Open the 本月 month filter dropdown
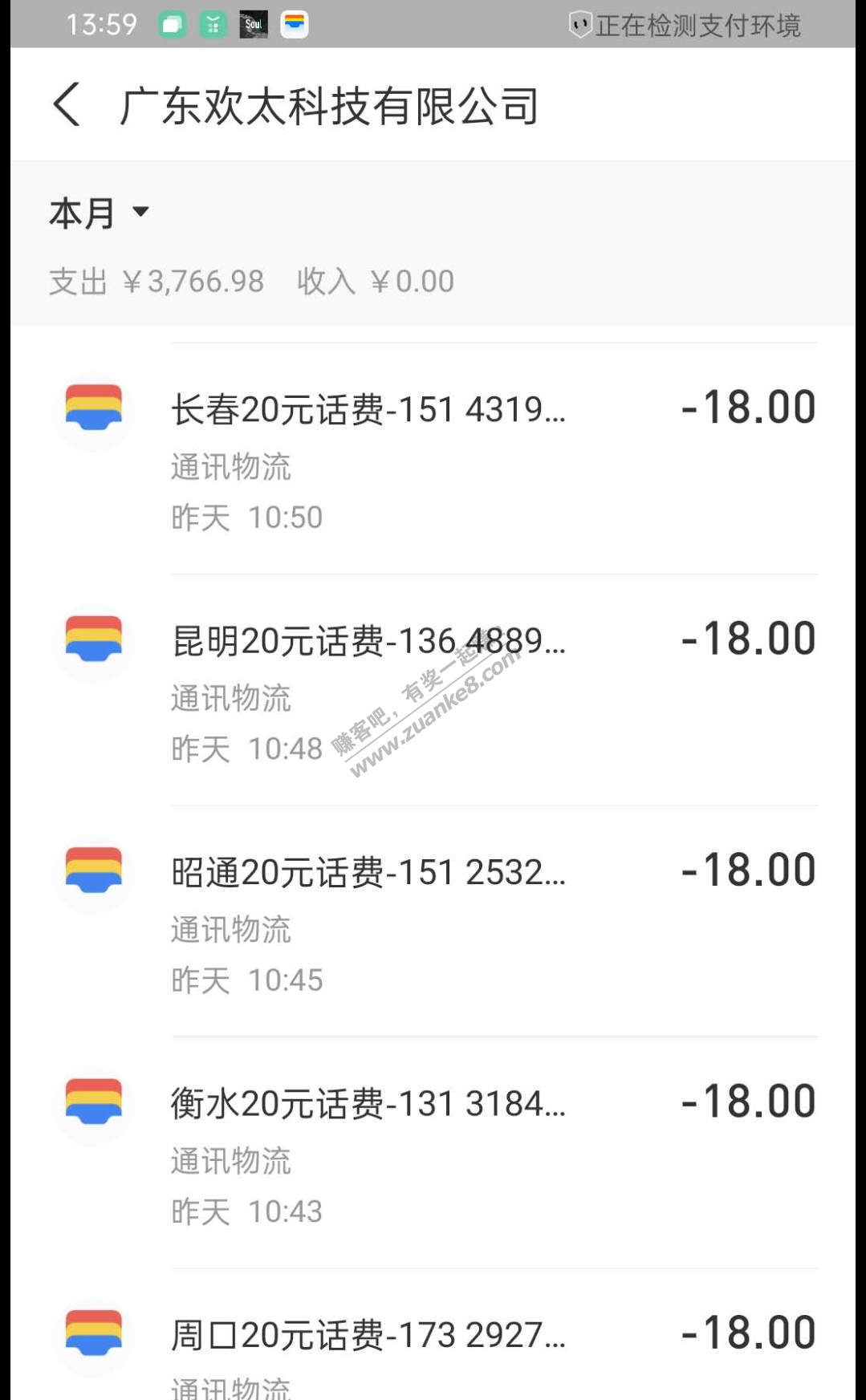Viewport: 866px width, 1400px height. (99, 213)
